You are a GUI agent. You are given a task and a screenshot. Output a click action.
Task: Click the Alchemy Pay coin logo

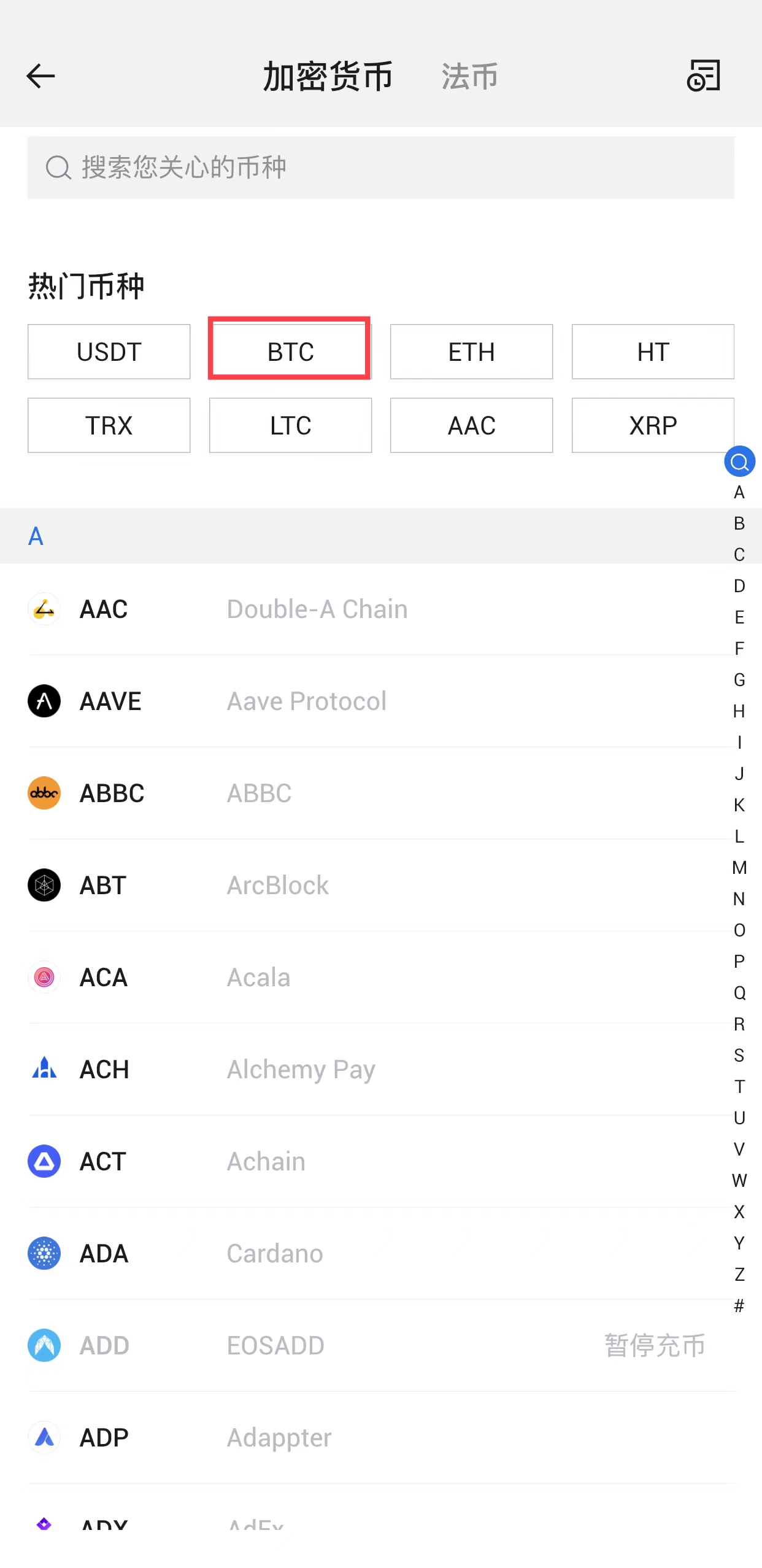[44, 1069]
